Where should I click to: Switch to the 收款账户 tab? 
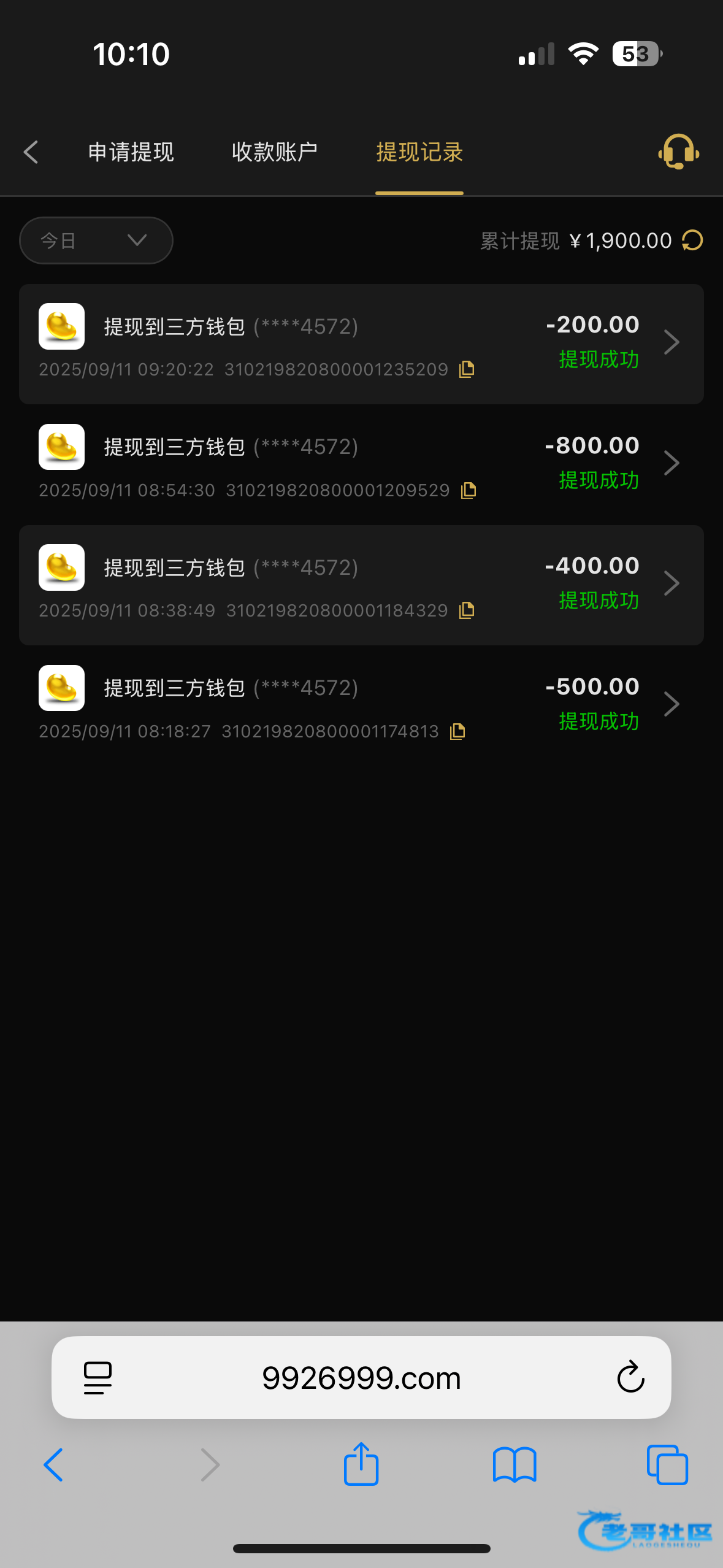click(274, 152)
